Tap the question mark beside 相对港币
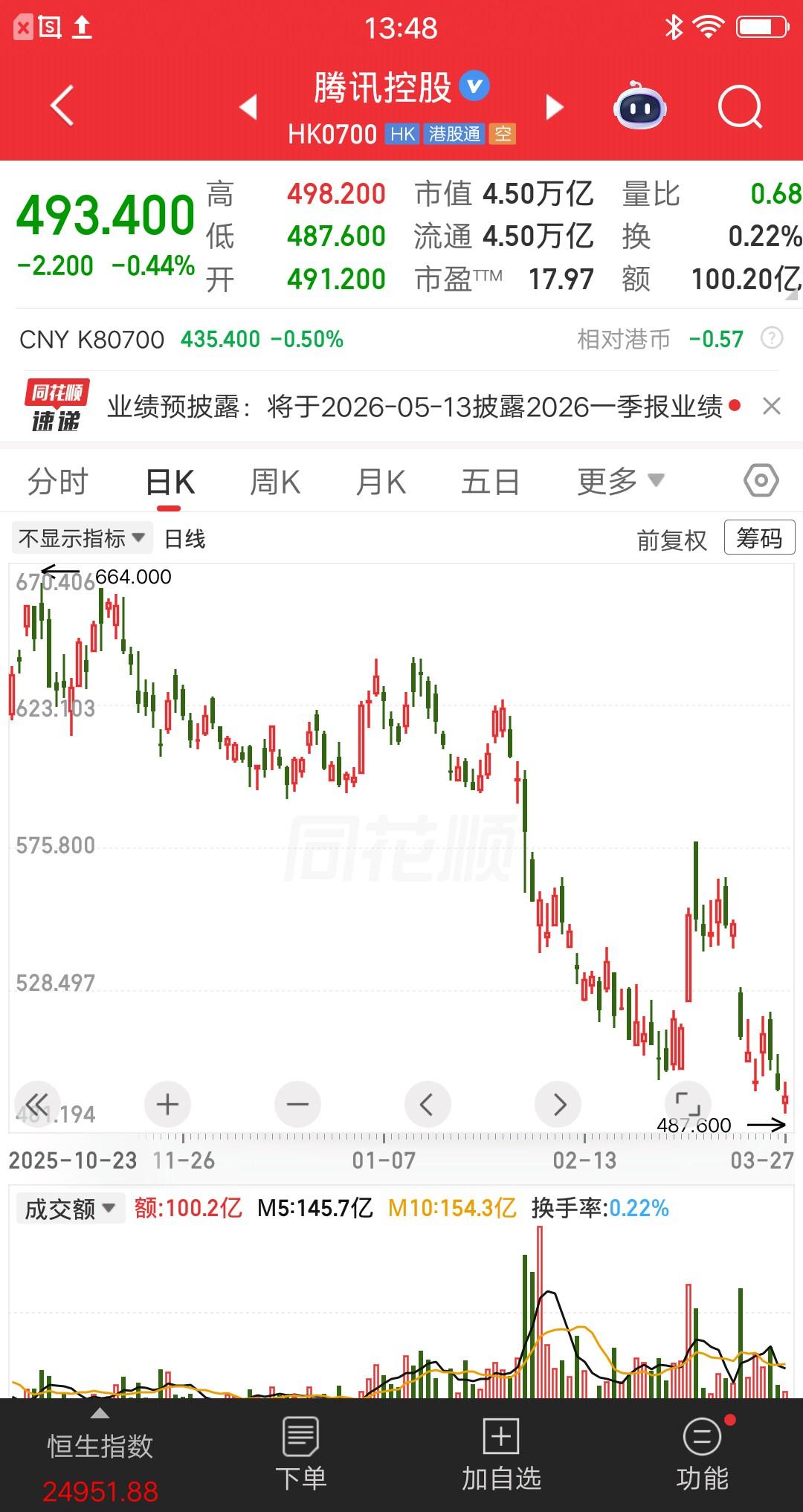This screenshot has width=803, height=1512. pos(773,339)
